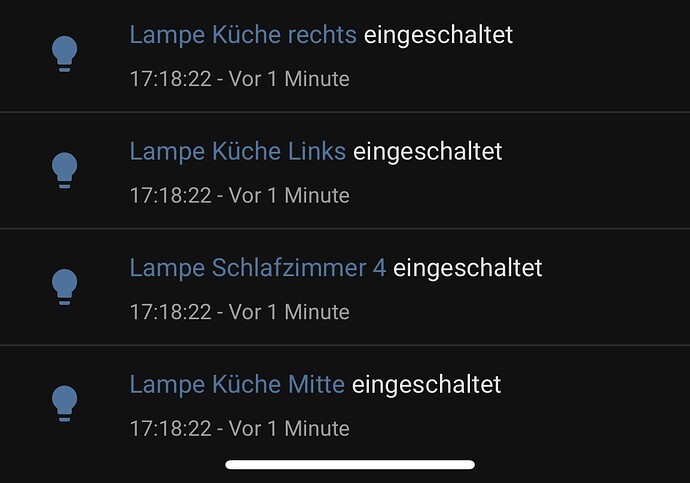View details for Lampe Küche Mitte
The height and width of the screenshot is (483, 690).
tap(237, 384)
